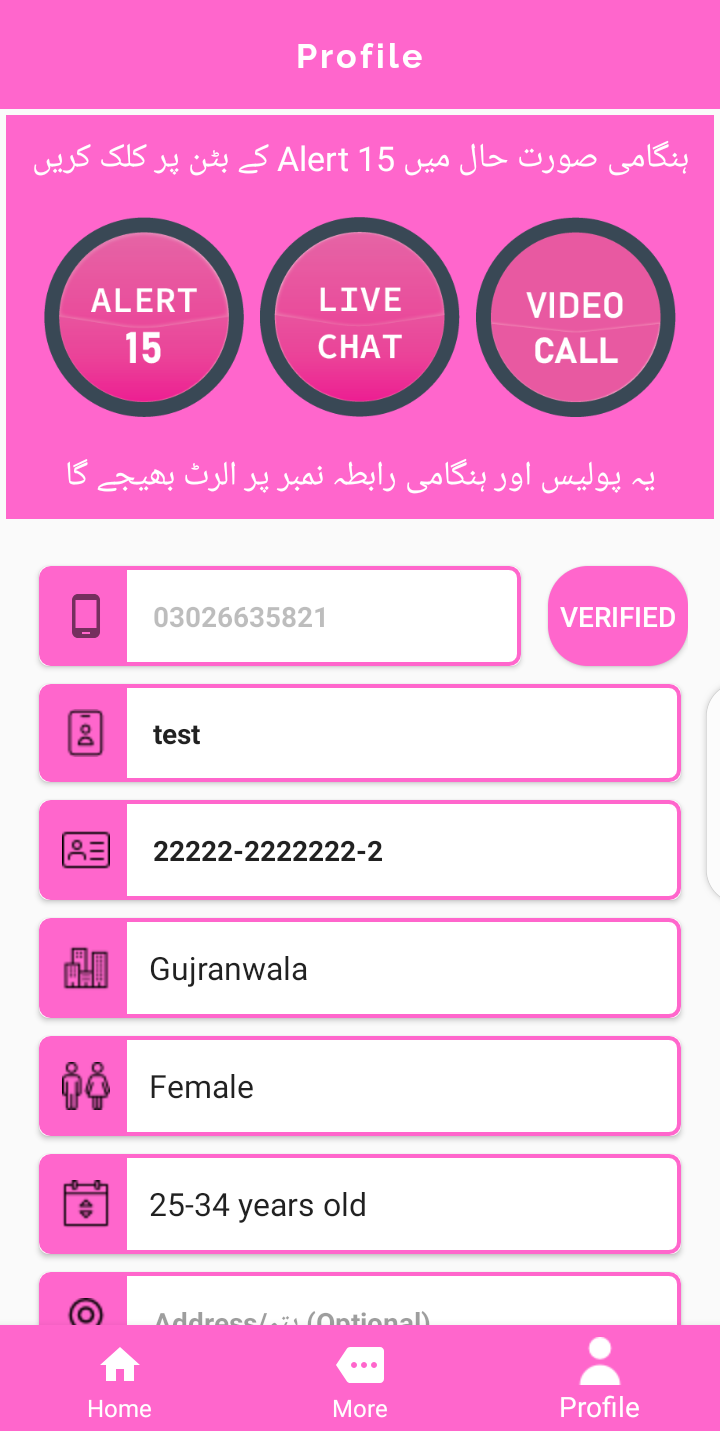The image size is (720, 1431).
Task: Tap the city buildings icon next to Gujranwala
Action: pyautogui.click(x=83, y=967)
